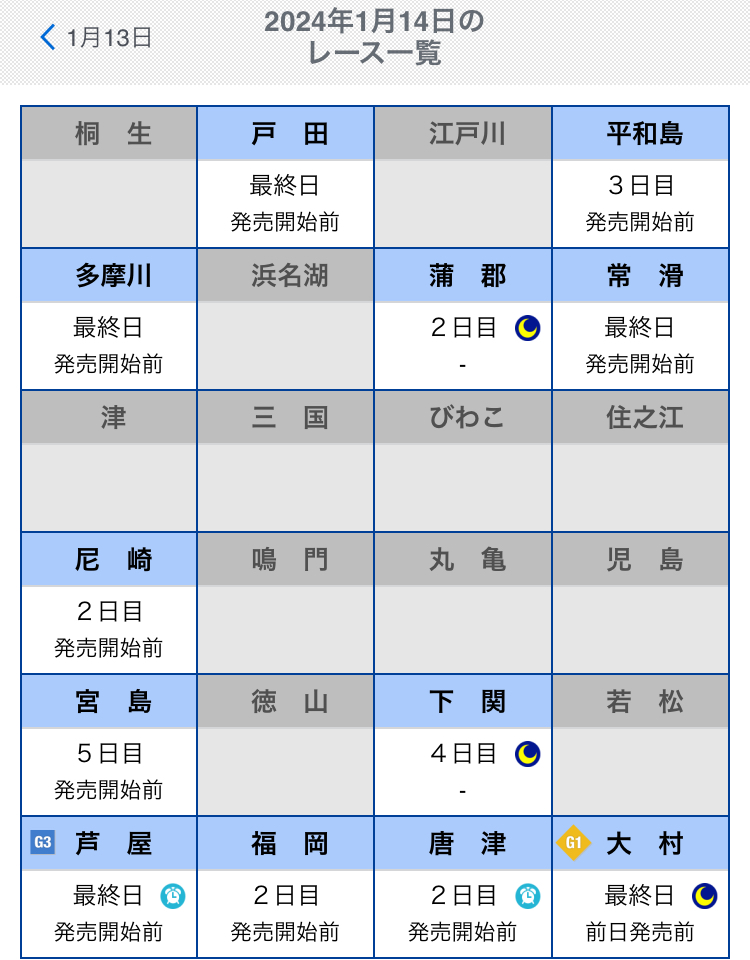Open the 常滑 venue
Viewport: 750px width, 960px height.
640,319
